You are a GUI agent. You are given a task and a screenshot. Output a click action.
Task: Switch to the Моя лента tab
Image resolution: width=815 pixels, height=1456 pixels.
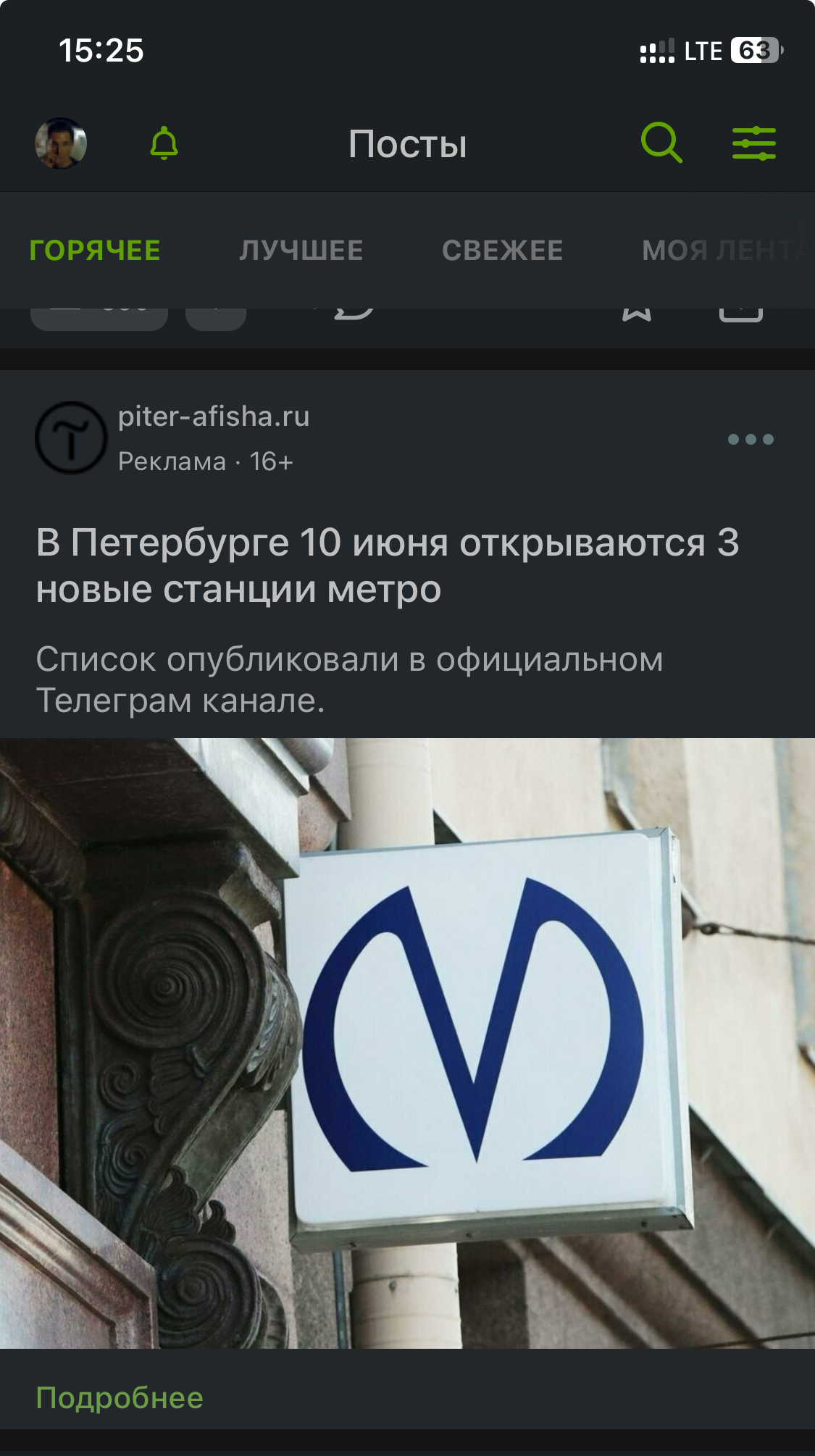(727, 251)
